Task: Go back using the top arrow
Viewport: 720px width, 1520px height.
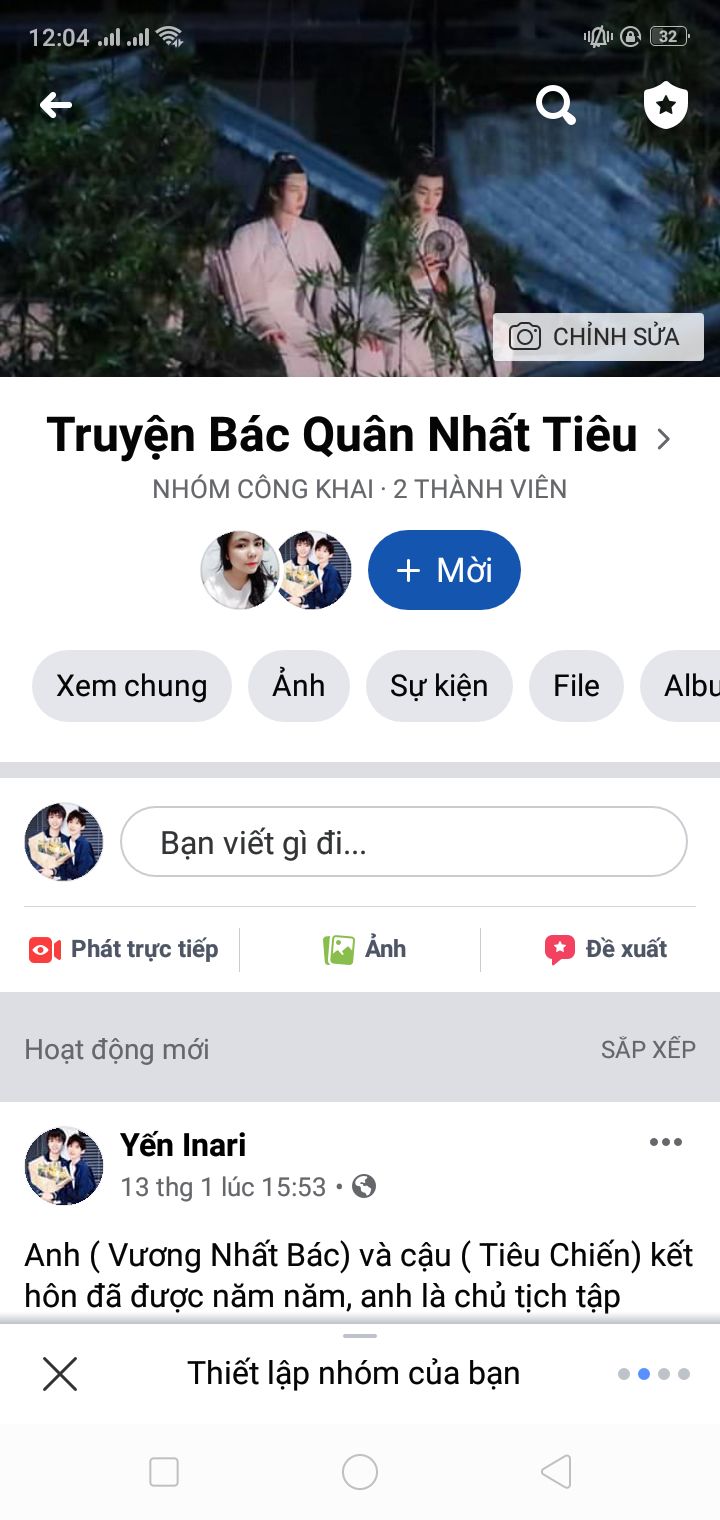Action: tap(56, 104)
